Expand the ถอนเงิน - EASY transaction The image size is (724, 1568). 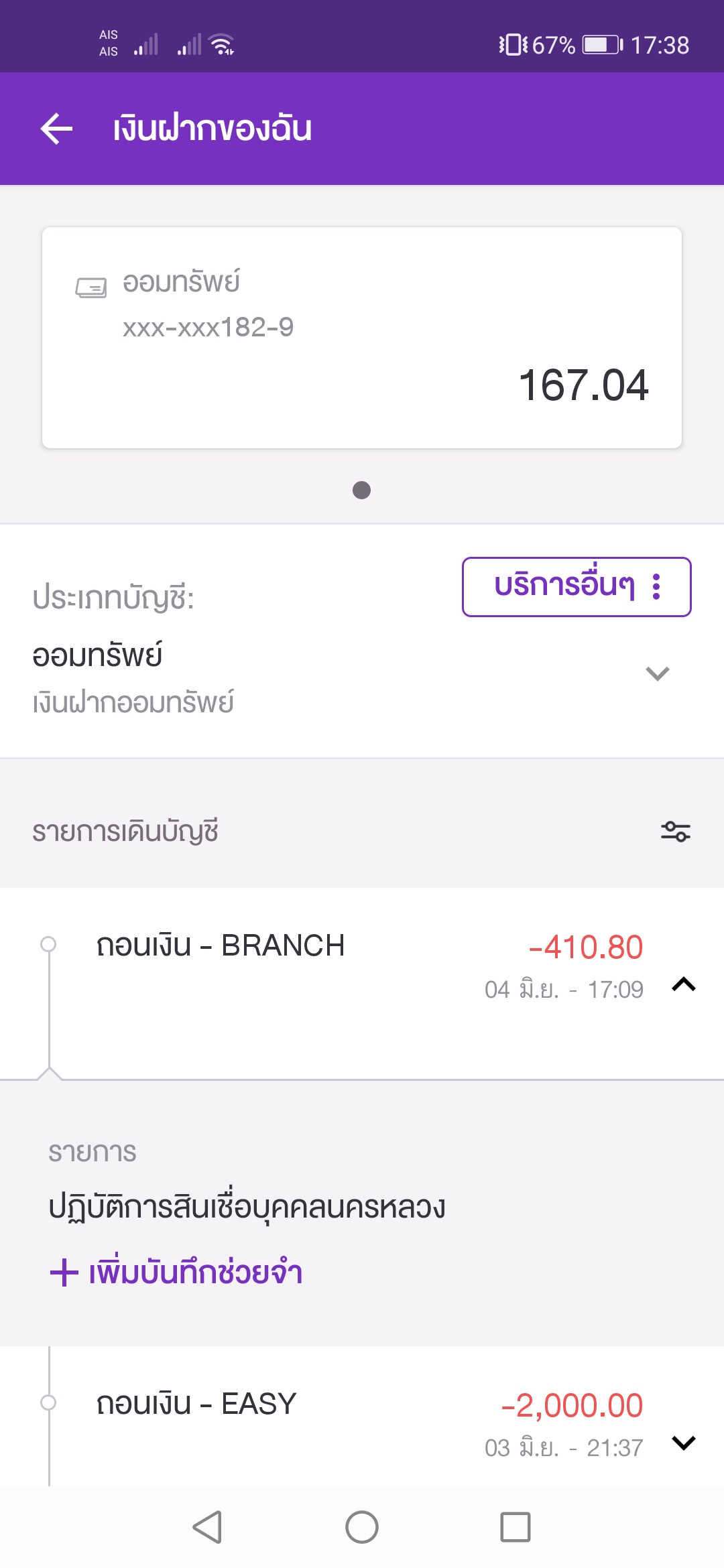[x=684, y=1443]
